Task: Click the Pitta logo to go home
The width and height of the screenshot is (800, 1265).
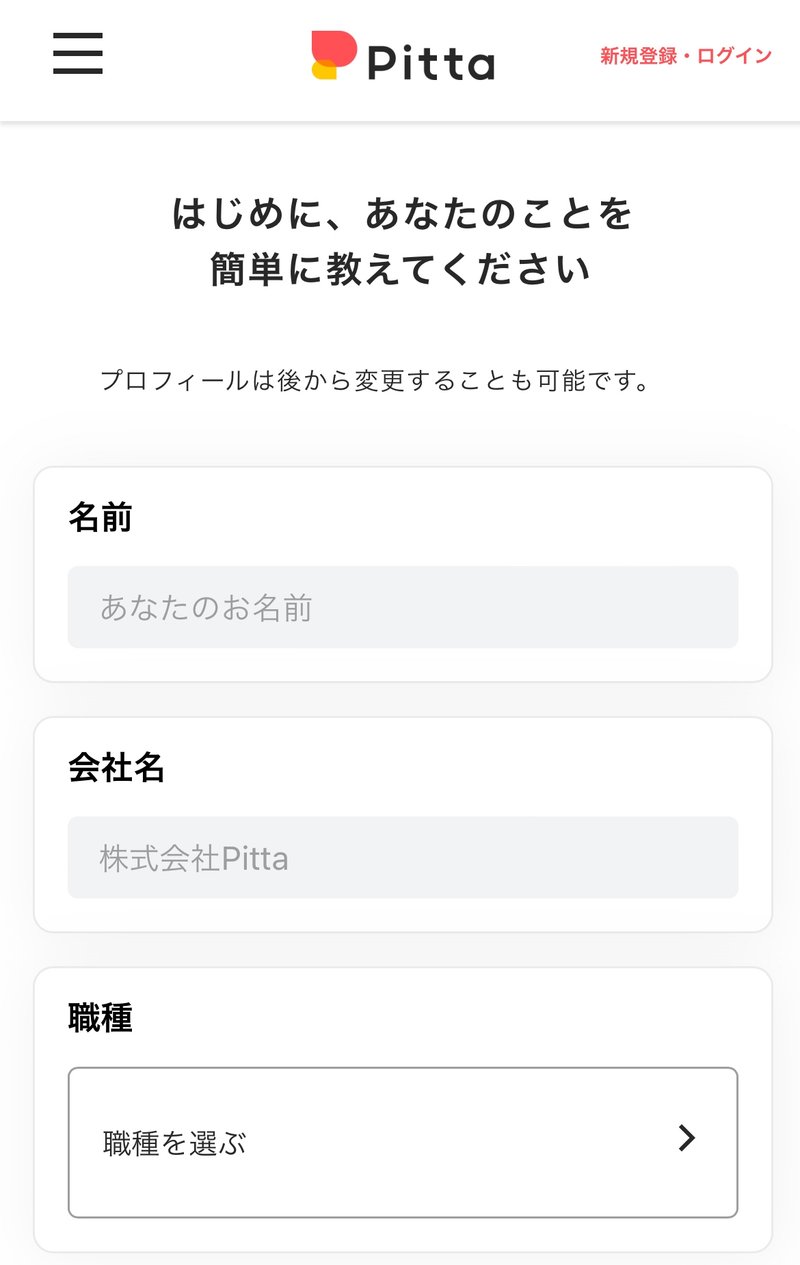Action: coord(400,60)
